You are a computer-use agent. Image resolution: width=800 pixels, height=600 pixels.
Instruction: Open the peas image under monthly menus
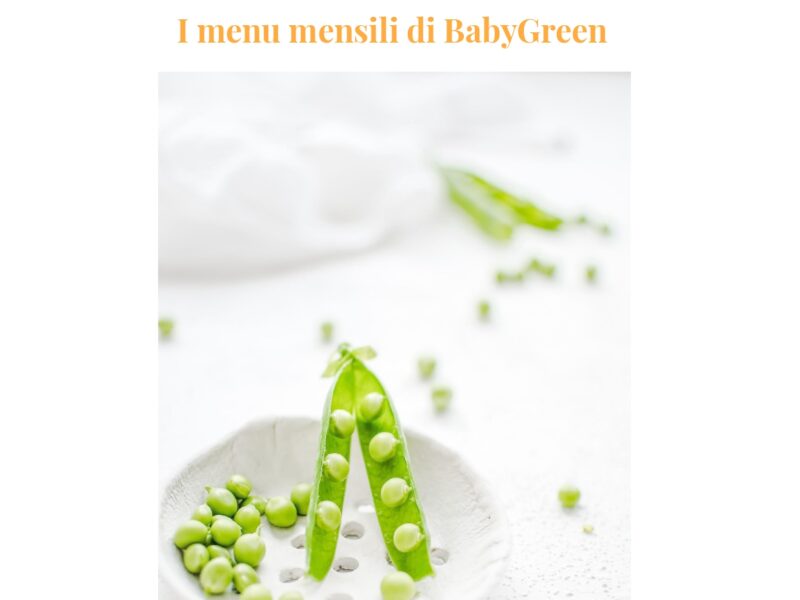click(394, 335)
